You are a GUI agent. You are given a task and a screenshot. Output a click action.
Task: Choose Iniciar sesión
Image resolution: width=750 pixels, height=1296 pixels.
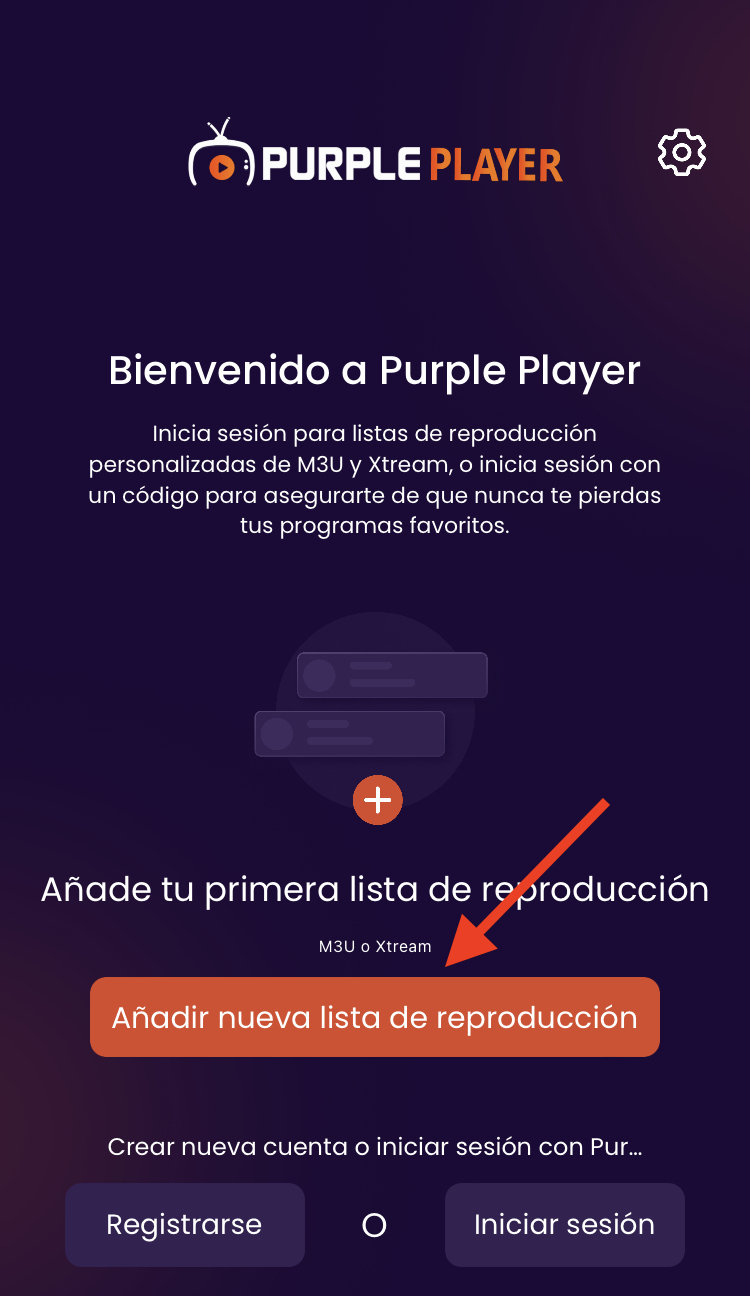pos(564,1225)
